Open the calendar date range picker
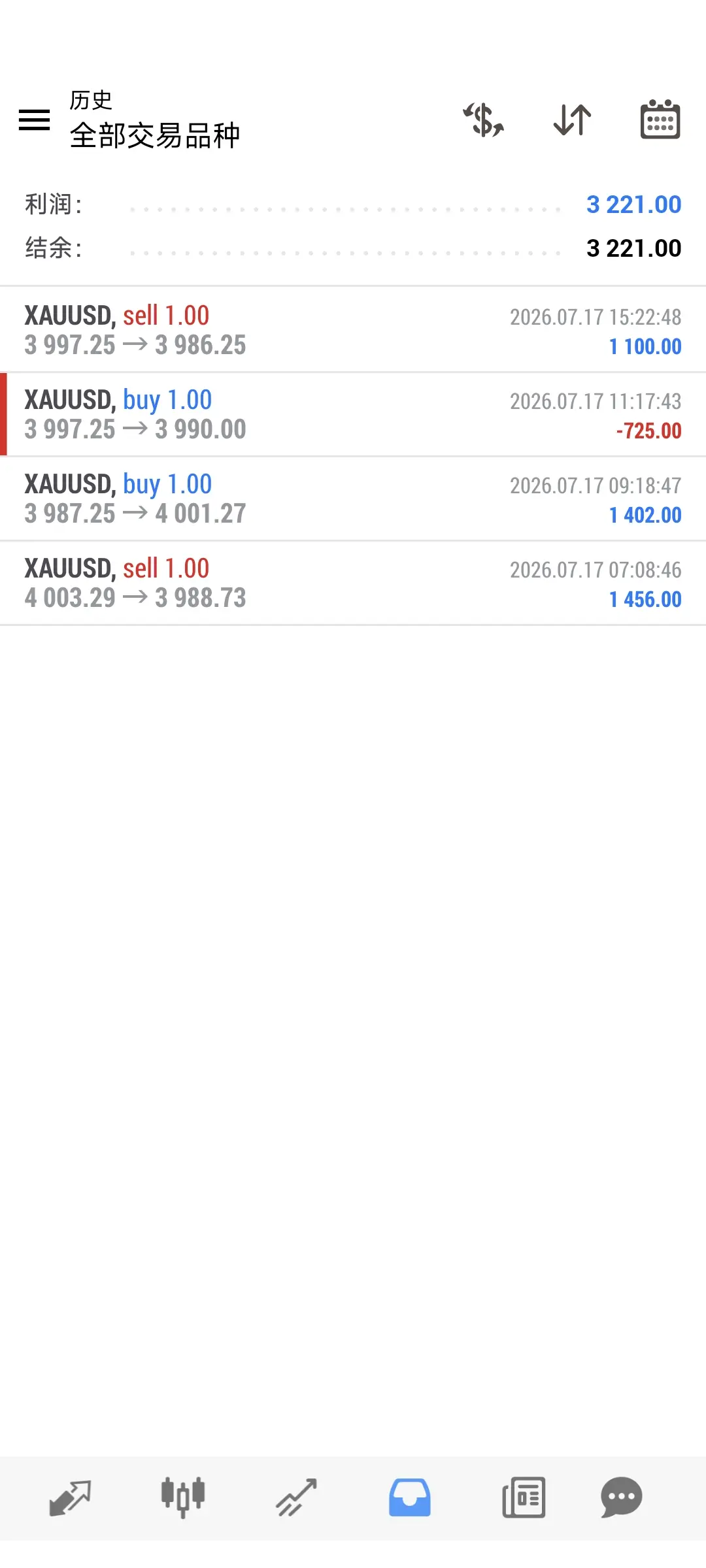The height and width of the screenshot is (1568, 706). 660,120
